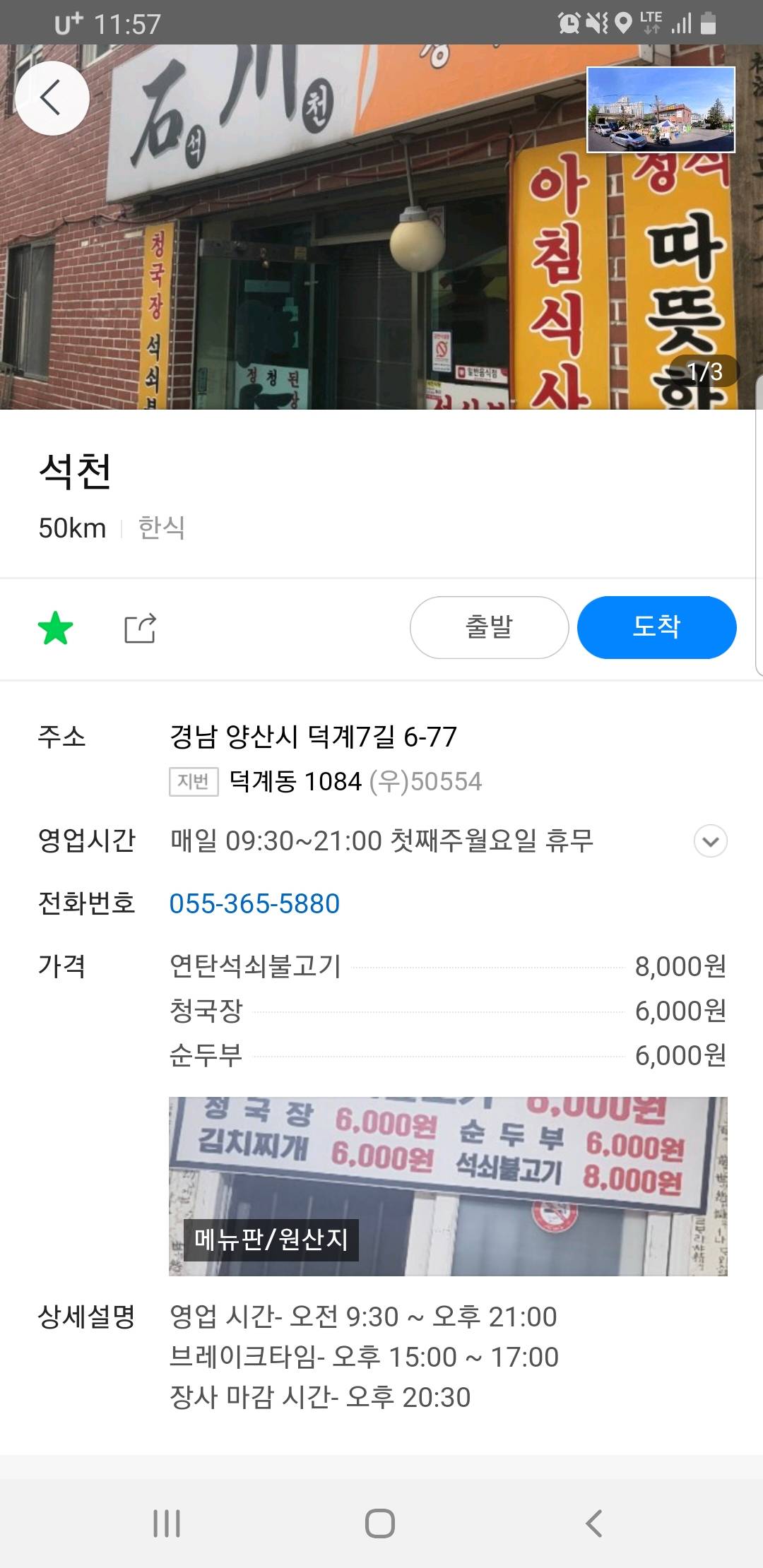Go back using the top-left arrow
The image size is (763, 1568).
click(x=52, y=98)
